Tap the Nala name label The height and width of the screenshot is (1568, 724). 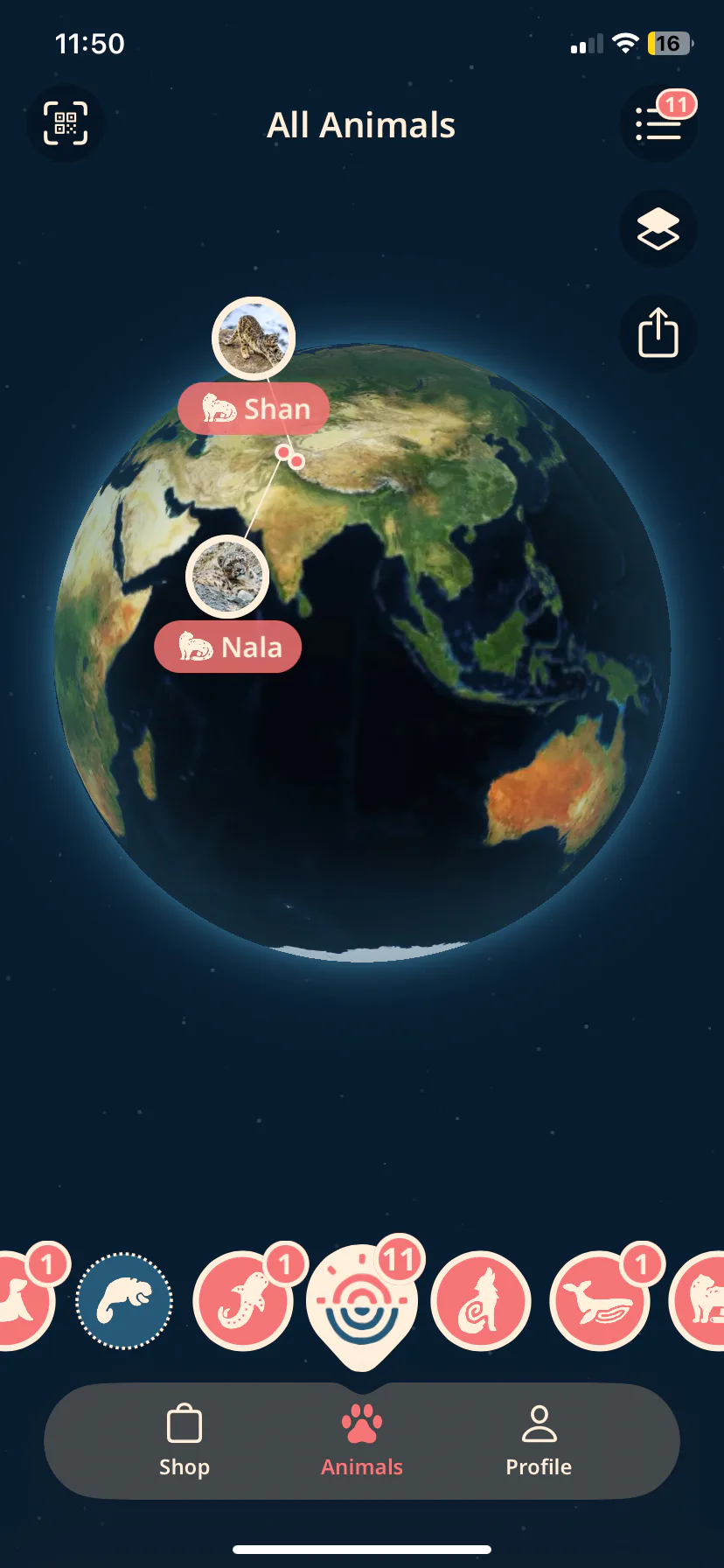point(228,647)
